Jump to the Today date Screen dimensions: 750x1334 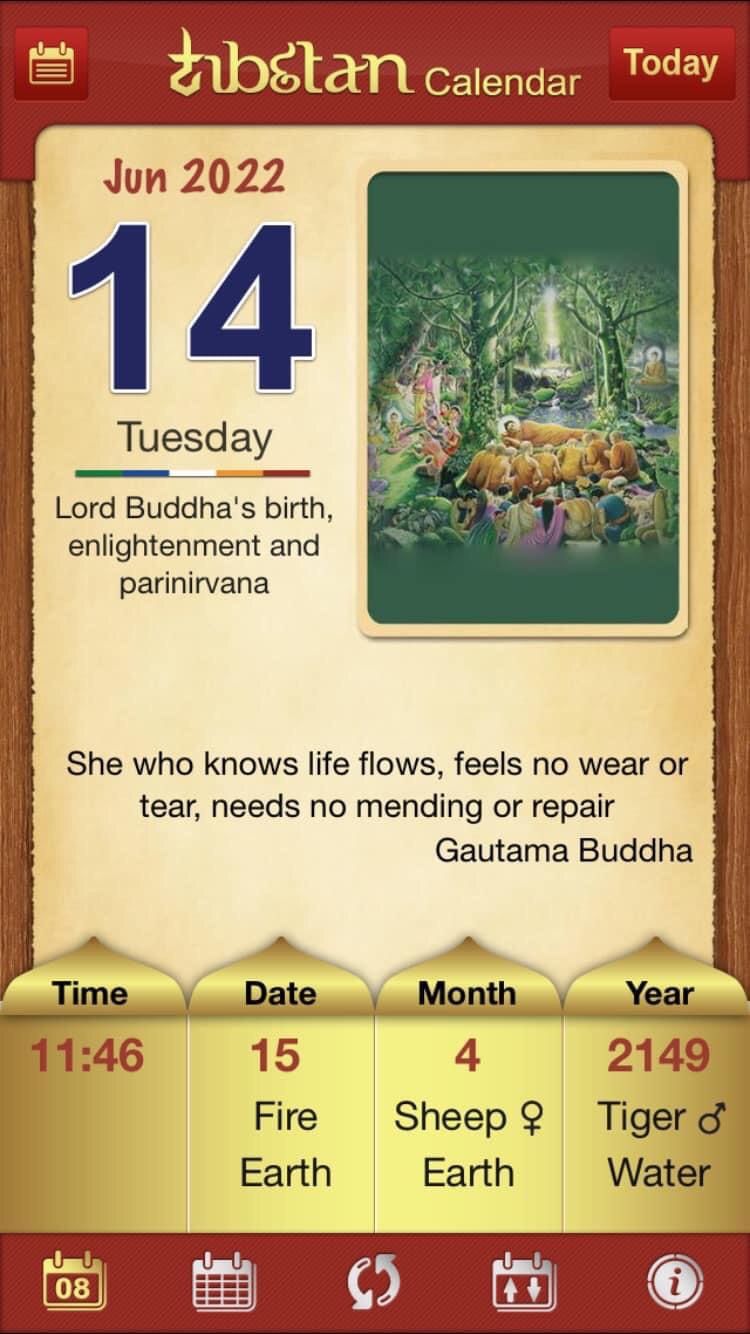[671, 64]
